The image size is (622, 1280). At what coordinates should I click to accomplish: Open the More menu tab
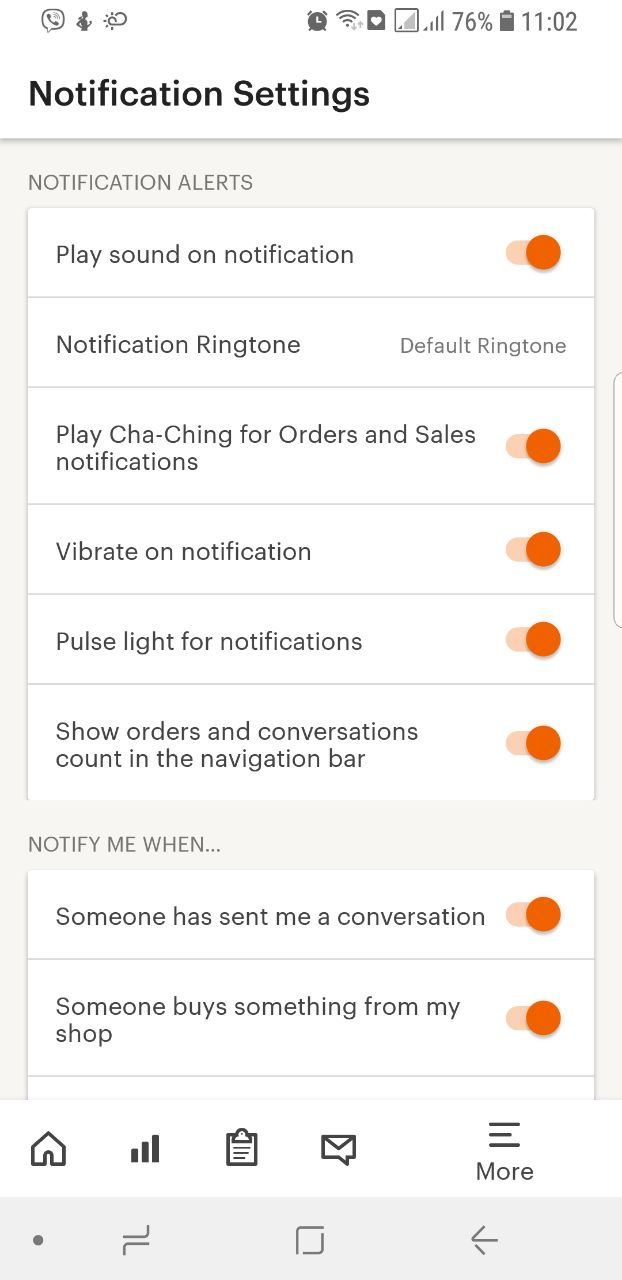tap(504, 1152)
